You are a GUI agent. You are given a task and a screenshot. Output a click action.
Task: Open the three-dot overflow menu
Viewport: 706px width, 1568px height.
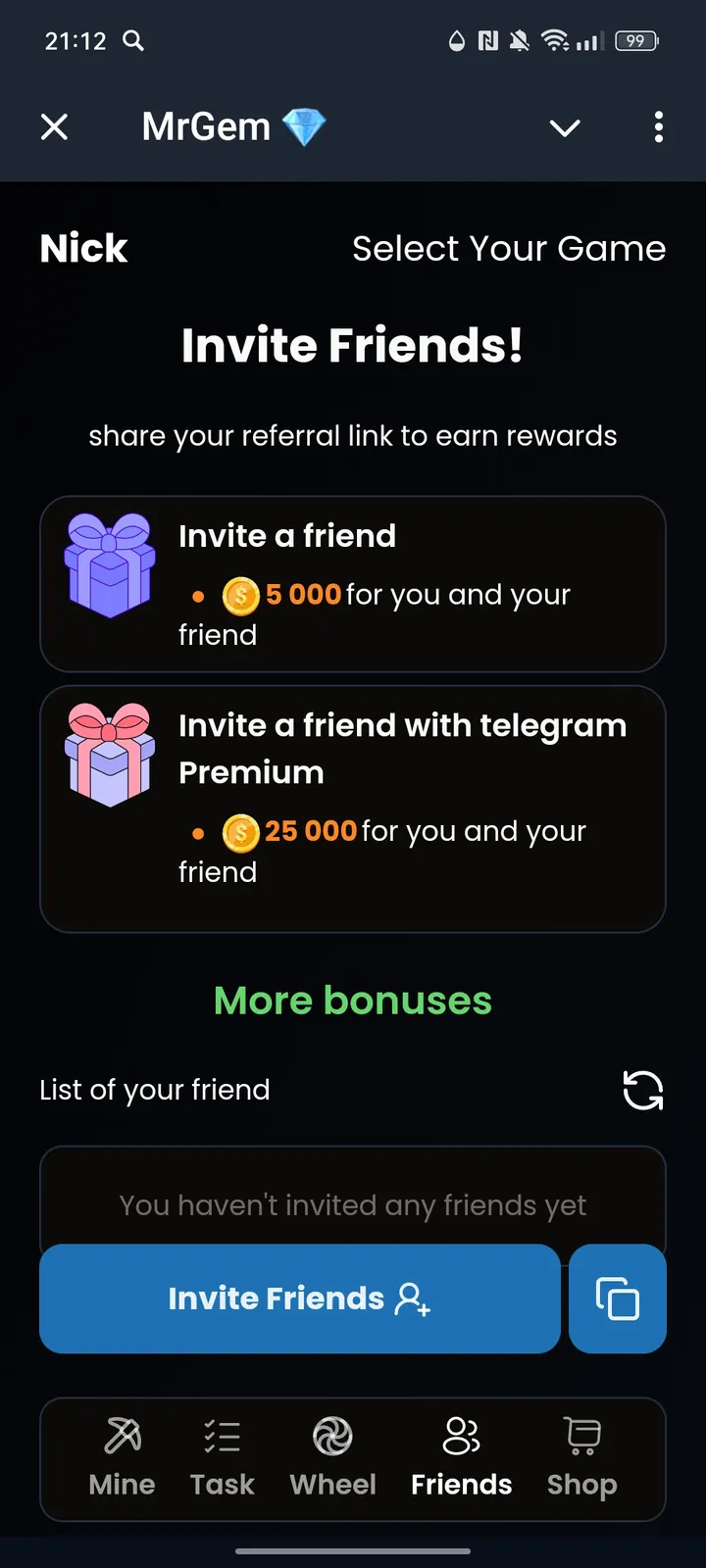click(x=658, y=127)
